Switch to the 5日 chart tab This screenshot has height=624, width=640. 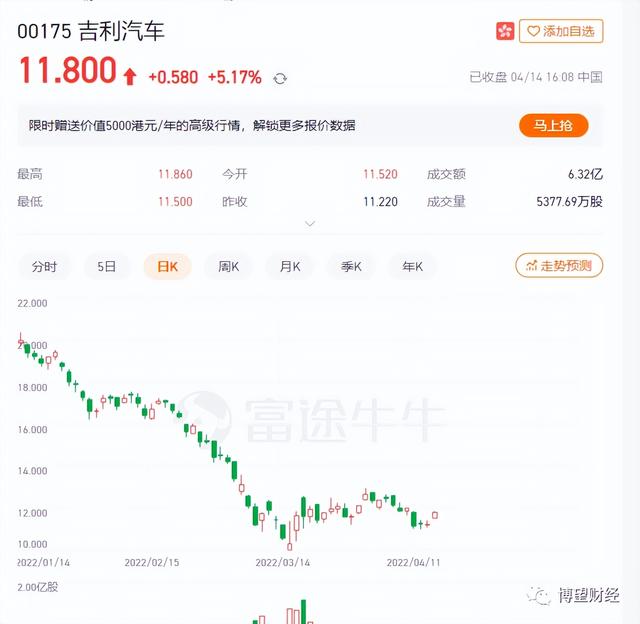pyautogui.click(x=106, y=266)
